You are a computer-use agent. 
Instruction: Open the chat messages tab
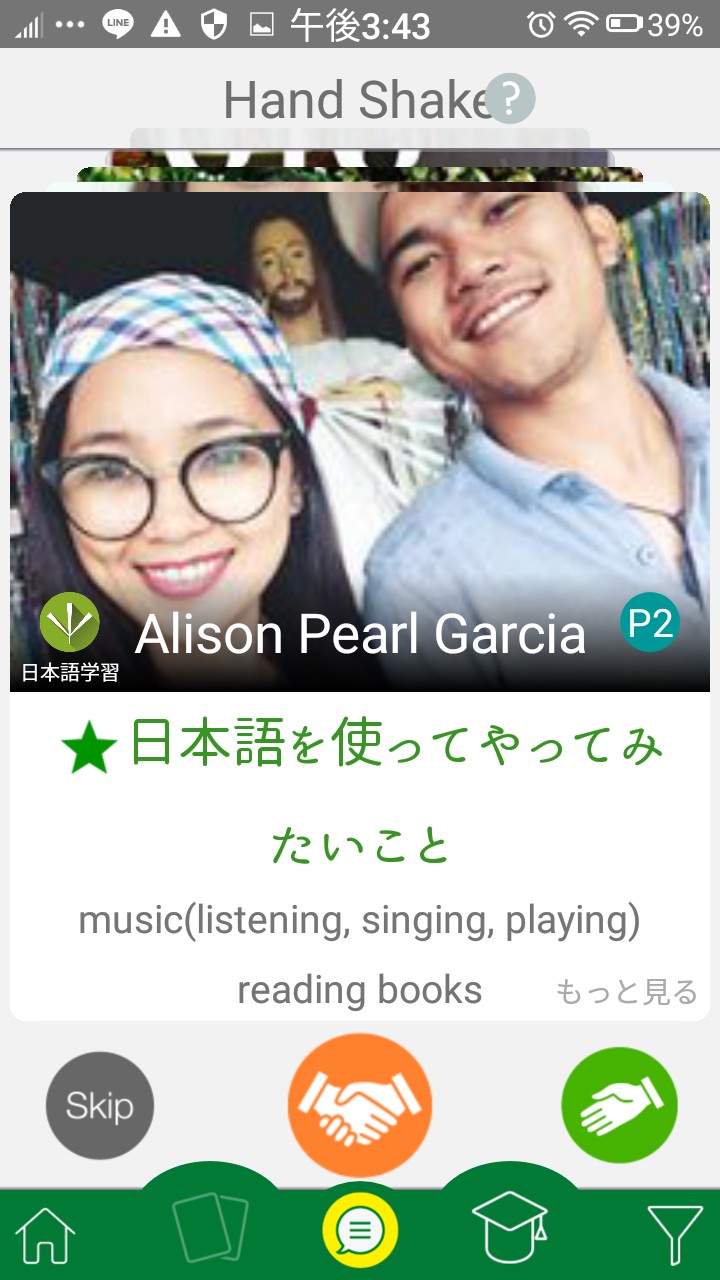pos(360,1228)
